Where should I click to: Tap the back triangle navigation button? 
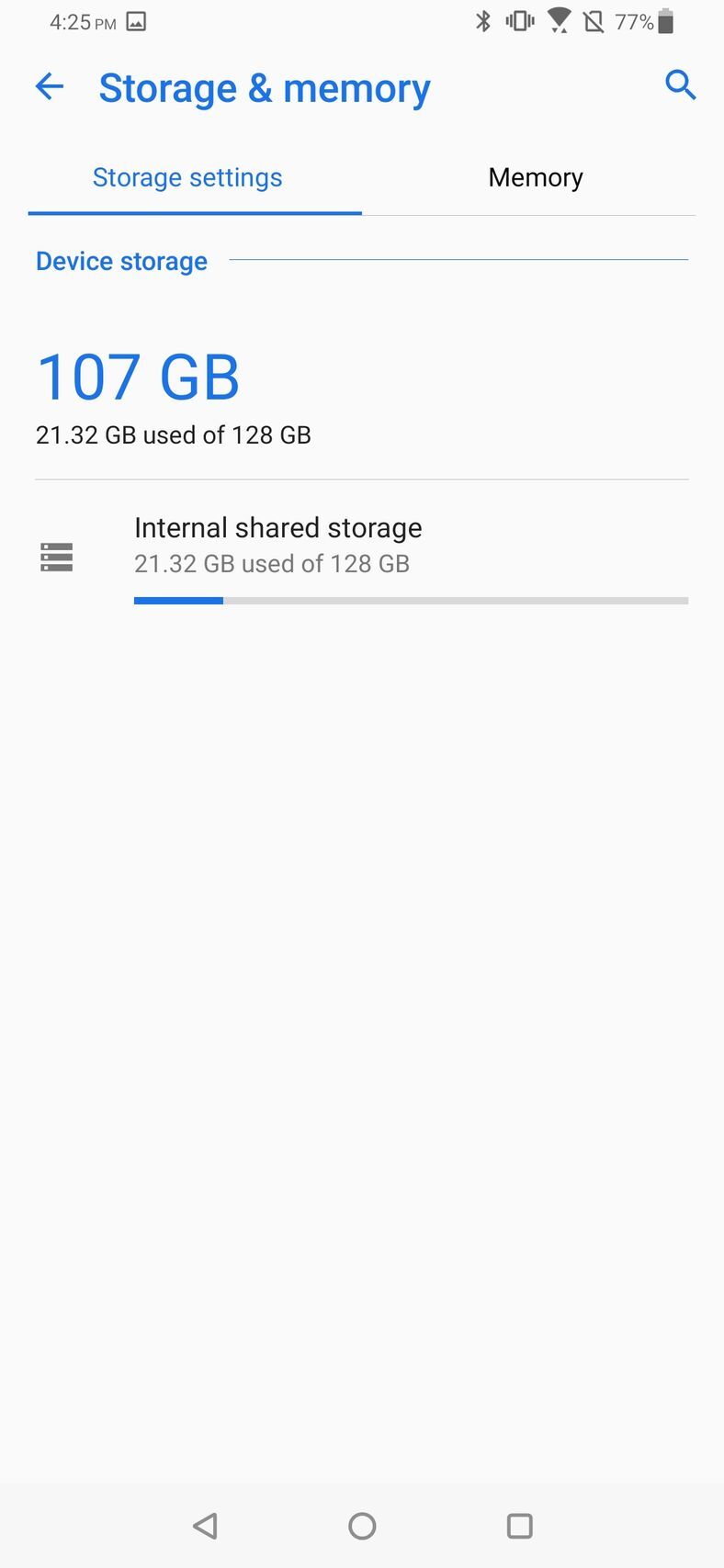click(205, 1525)
